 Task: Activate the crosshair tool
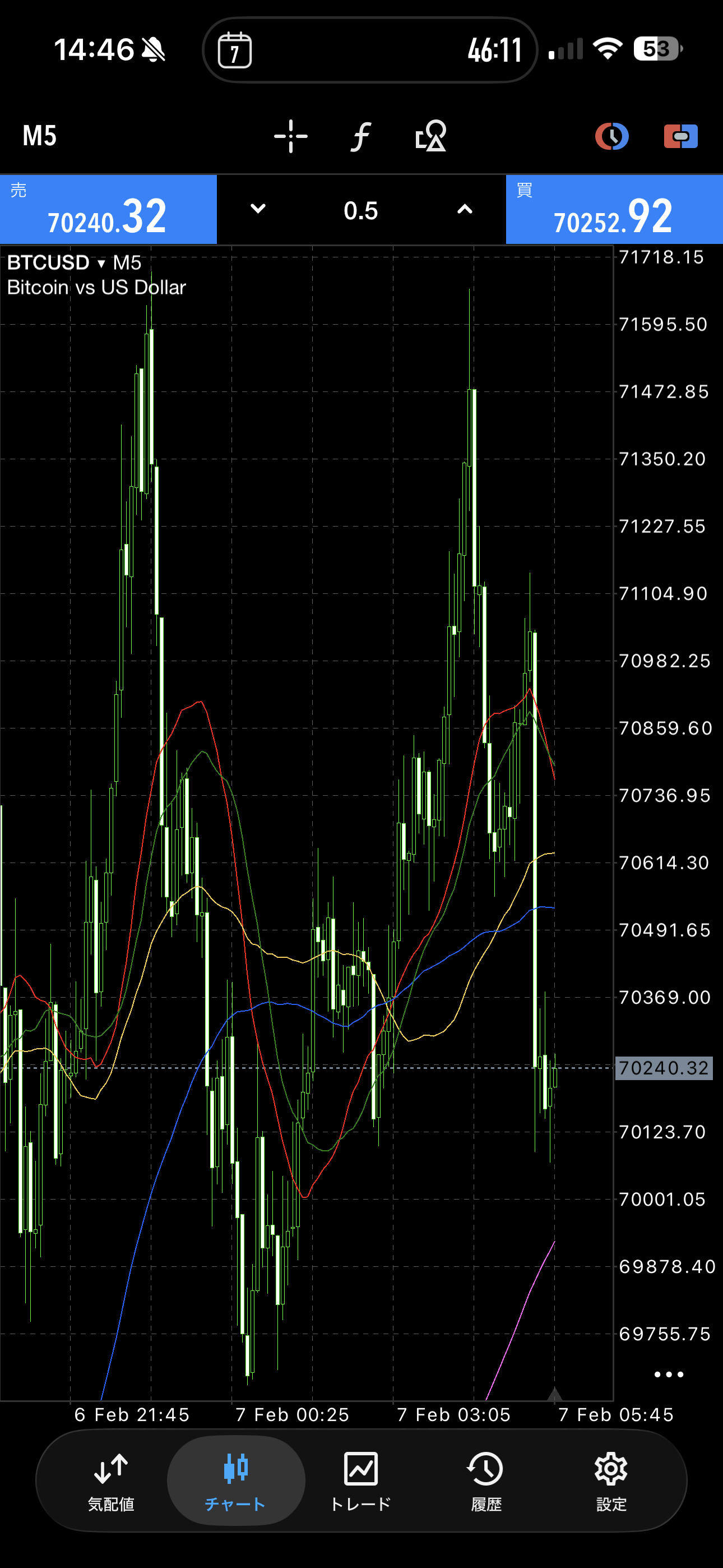click(290, 136)
